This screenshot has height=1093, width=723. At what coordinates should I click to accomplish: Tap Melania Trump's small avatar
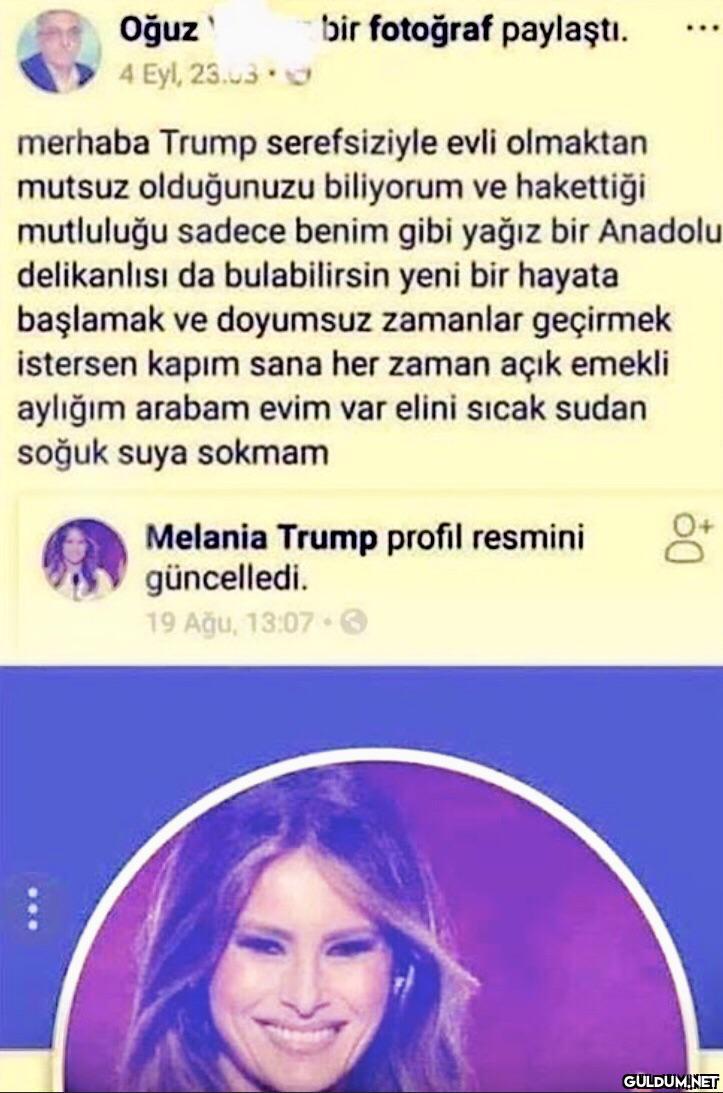tap(84, 559)
